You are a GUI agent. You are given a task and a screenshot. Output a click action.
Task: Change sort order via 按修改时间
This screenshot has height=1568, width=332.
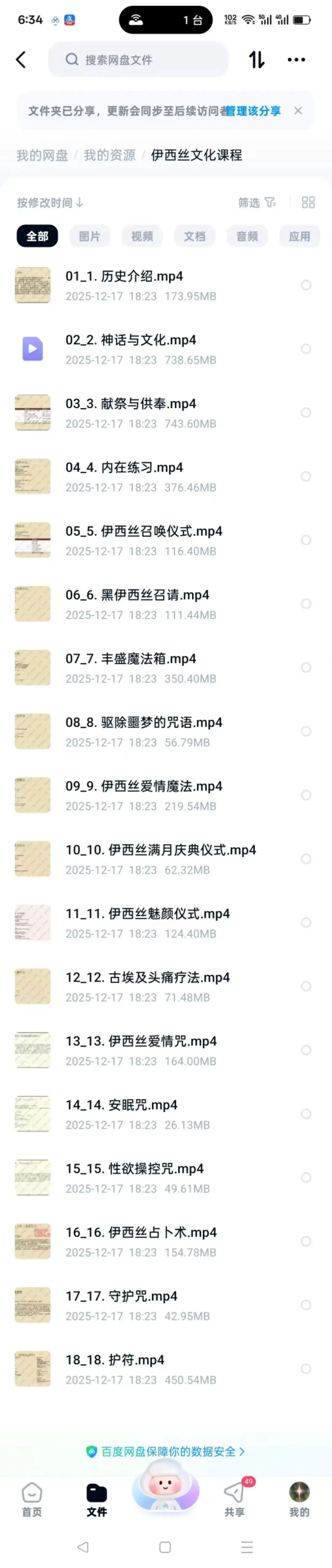pos(50,203)
